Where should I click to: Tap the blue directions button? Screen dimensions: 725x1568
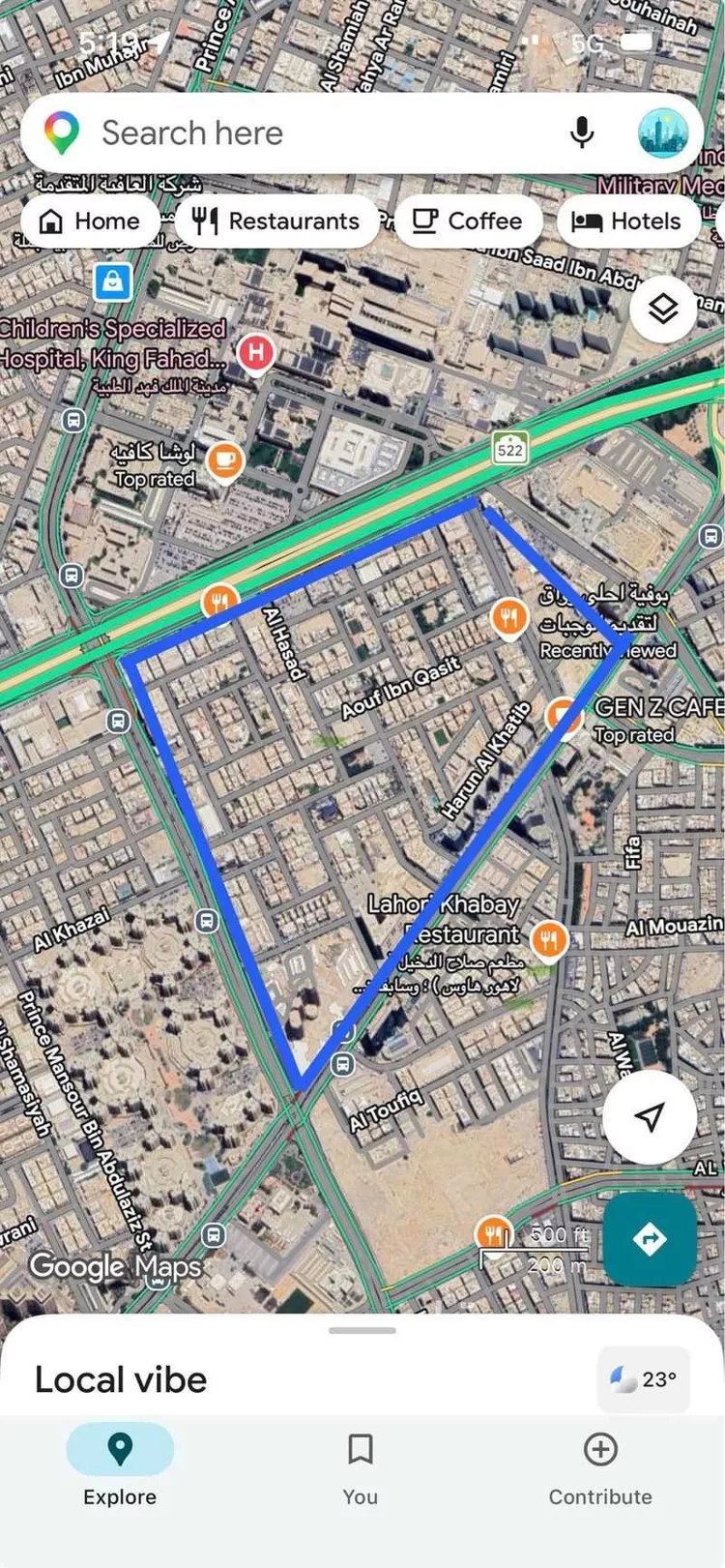tap(650, 1240)
